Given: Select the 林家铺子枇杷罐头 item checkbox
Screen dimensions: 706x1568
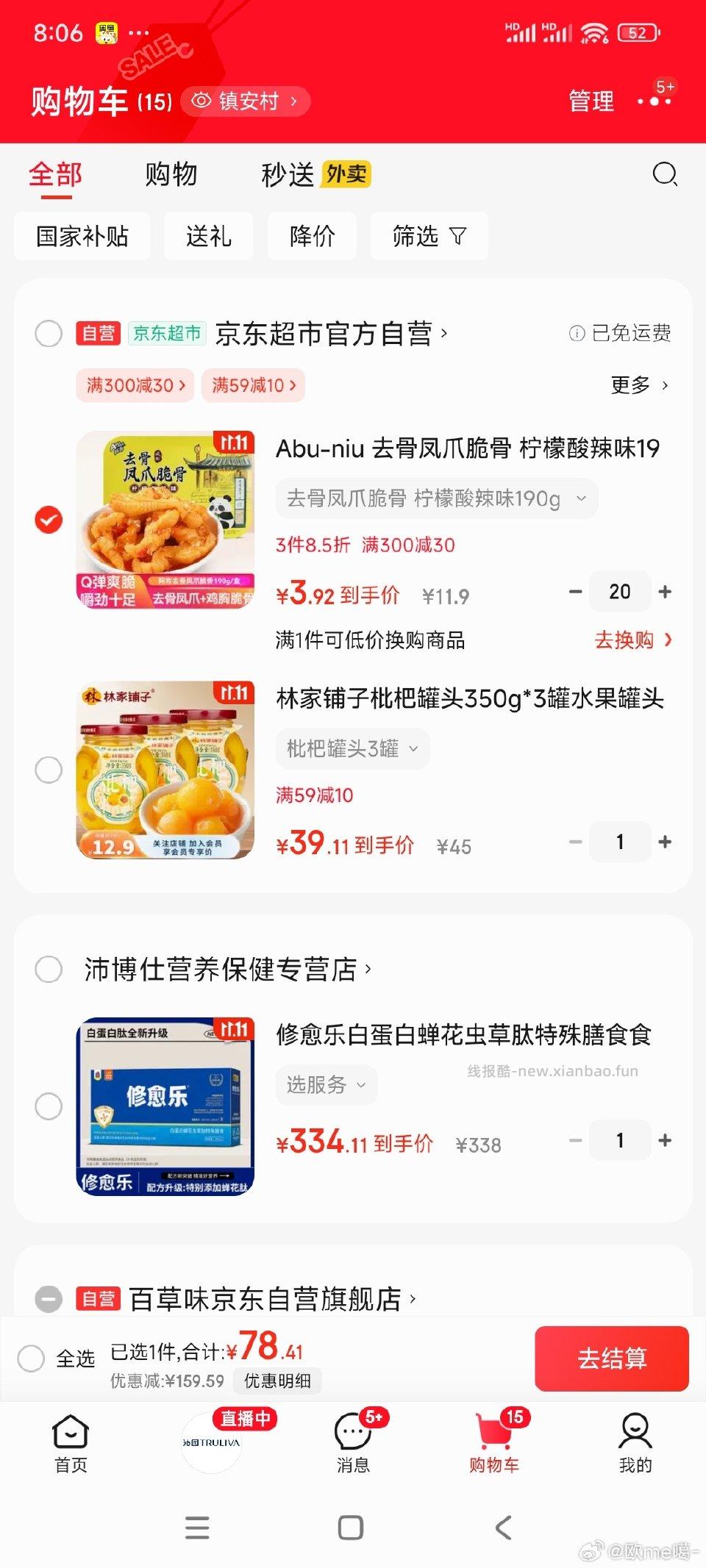Looking at the screenshot, I should coord(49,770).
